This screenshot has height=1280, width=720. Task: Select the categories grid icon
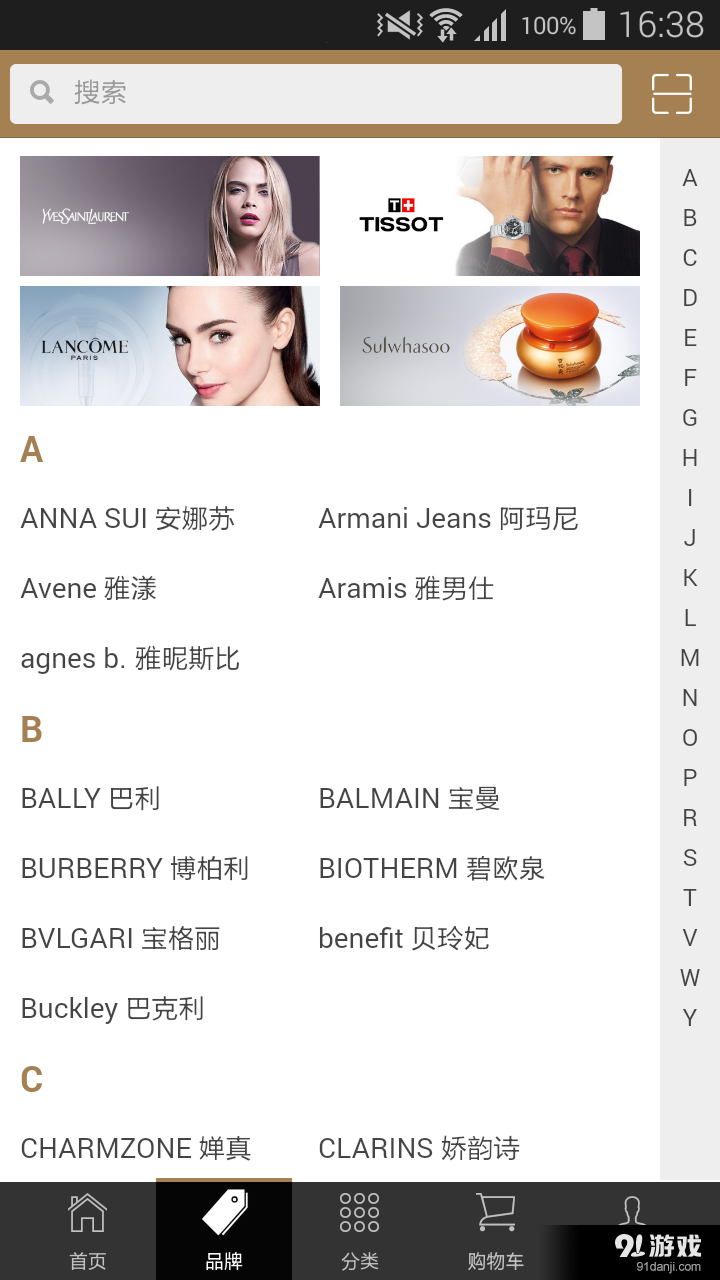(358, 1211)
